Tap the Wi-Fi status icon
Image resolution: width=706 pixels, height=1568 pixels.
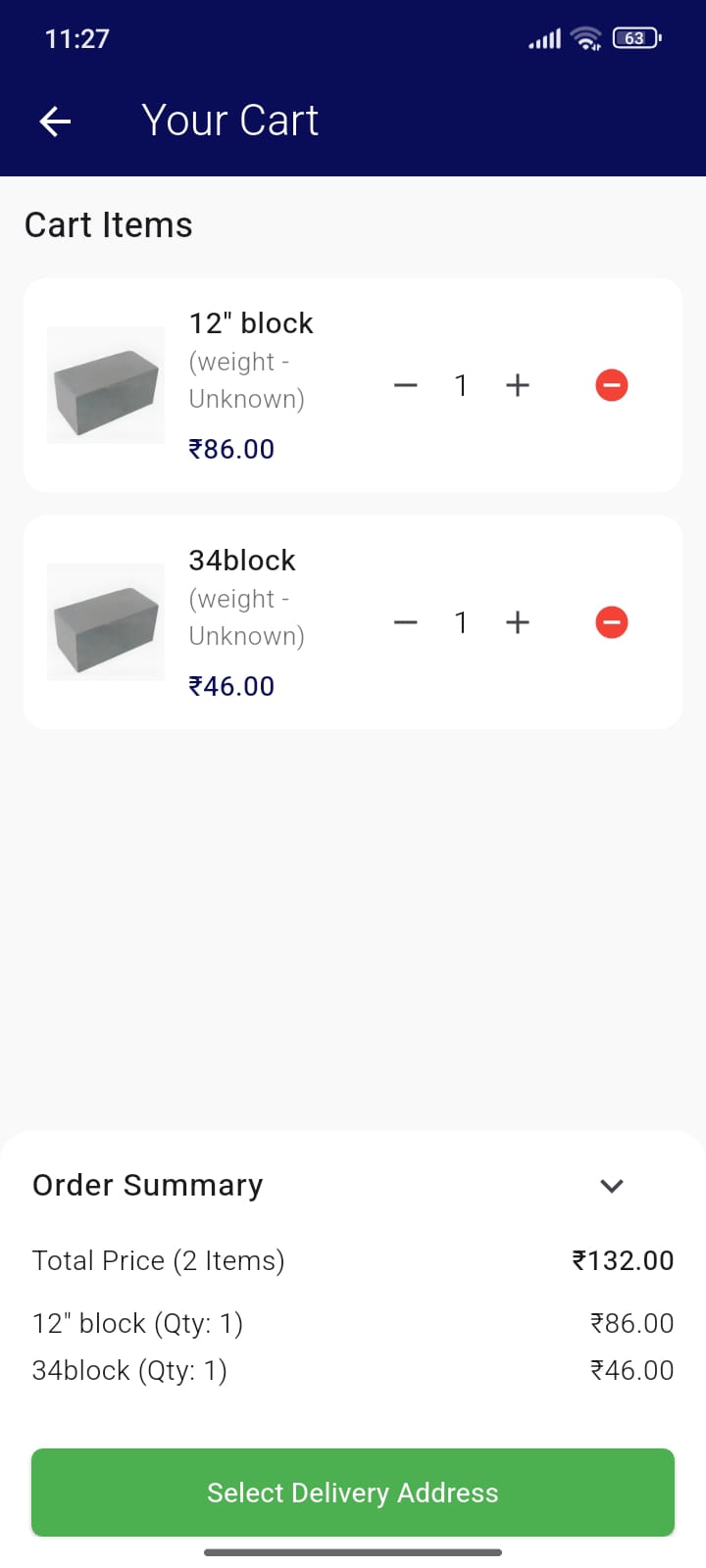[585, 38]
